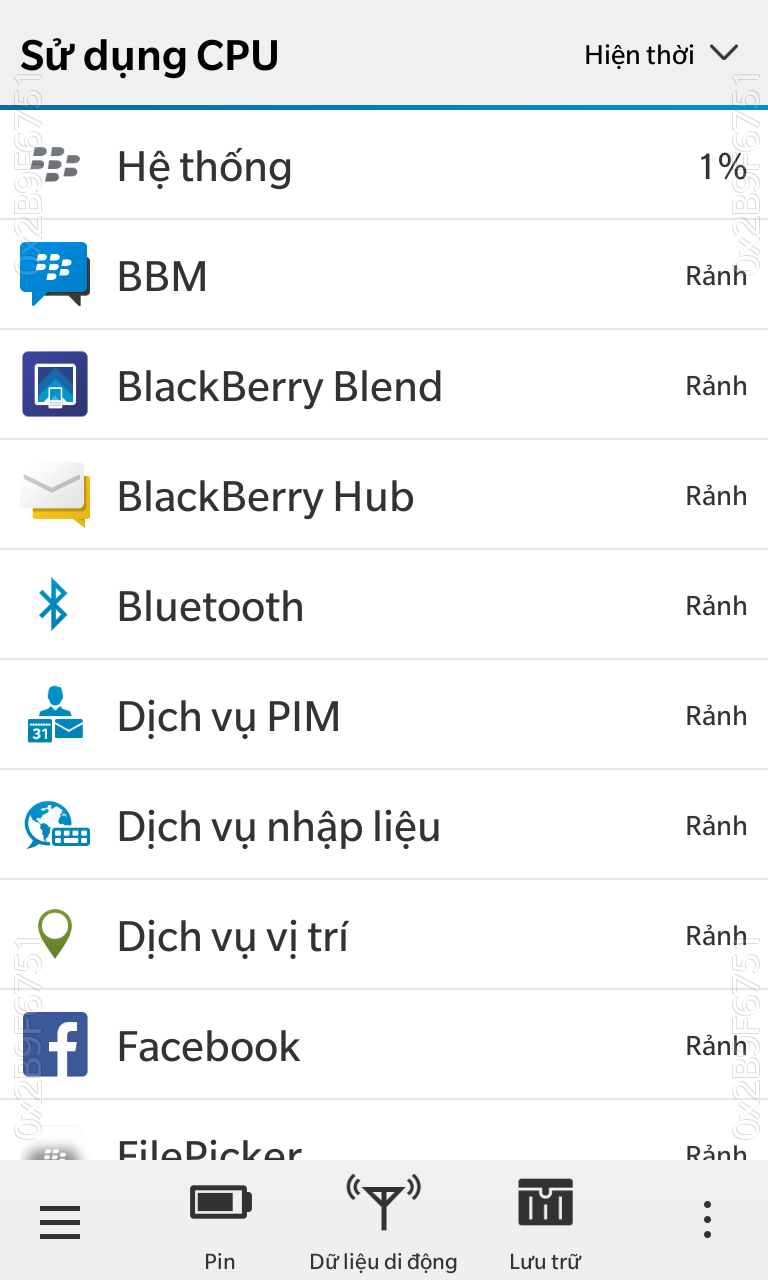Open the Hệ thống CPU details
The width and height of the screenshot is (768, 1280).
[384, 166]
